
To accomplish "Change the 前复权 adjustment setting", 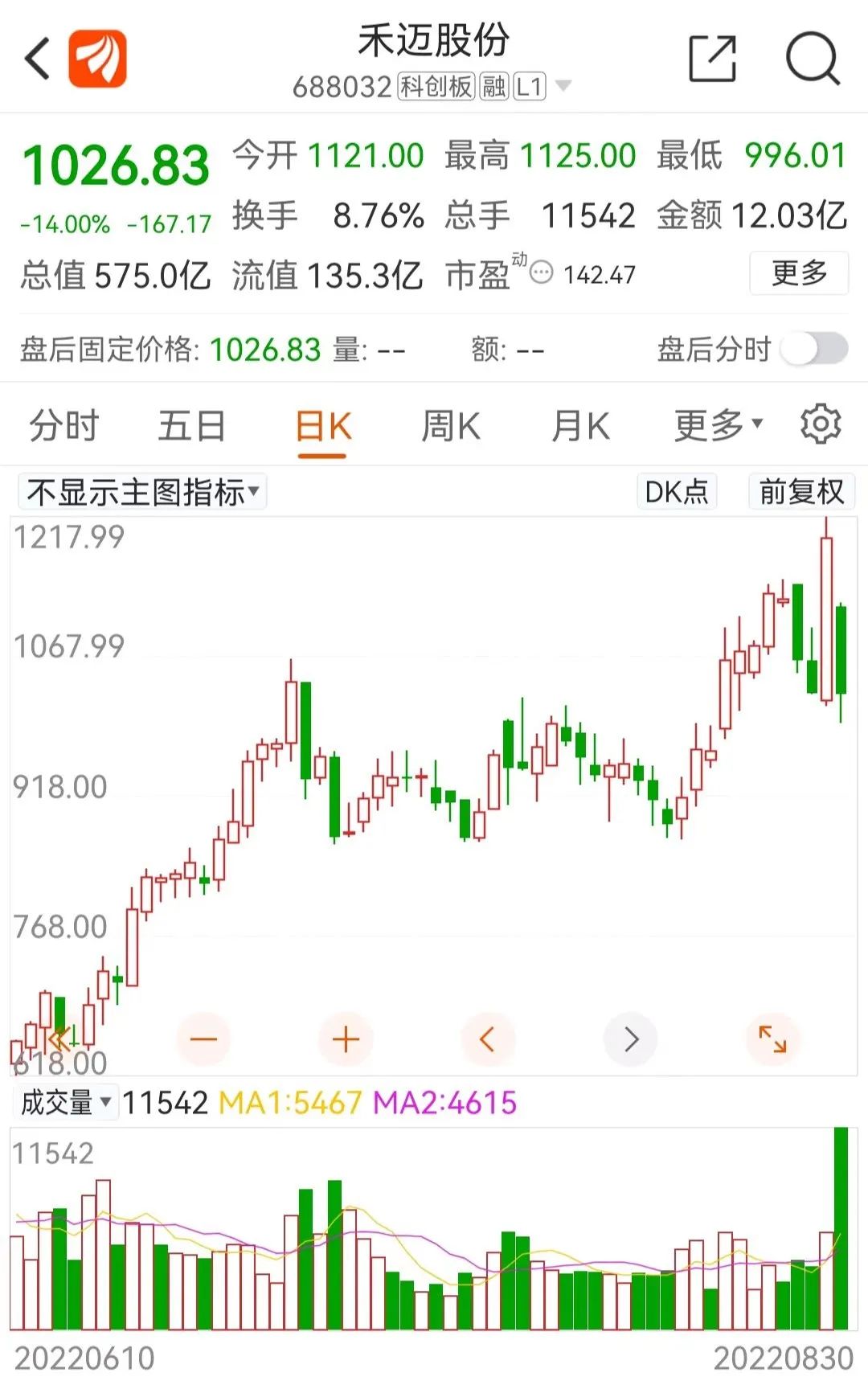I will point(801,492).
